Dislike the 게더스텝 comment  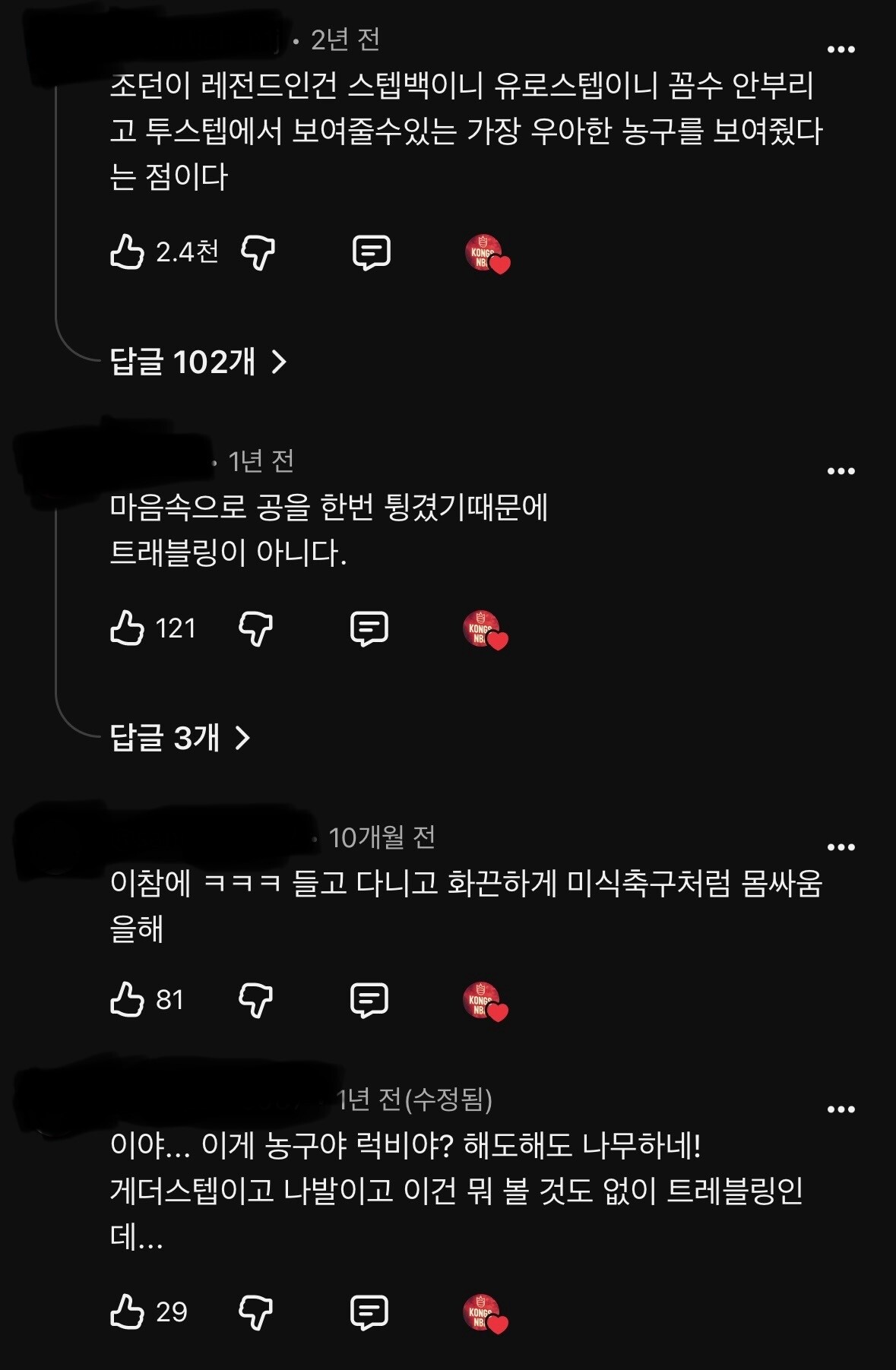(255, 1312)
